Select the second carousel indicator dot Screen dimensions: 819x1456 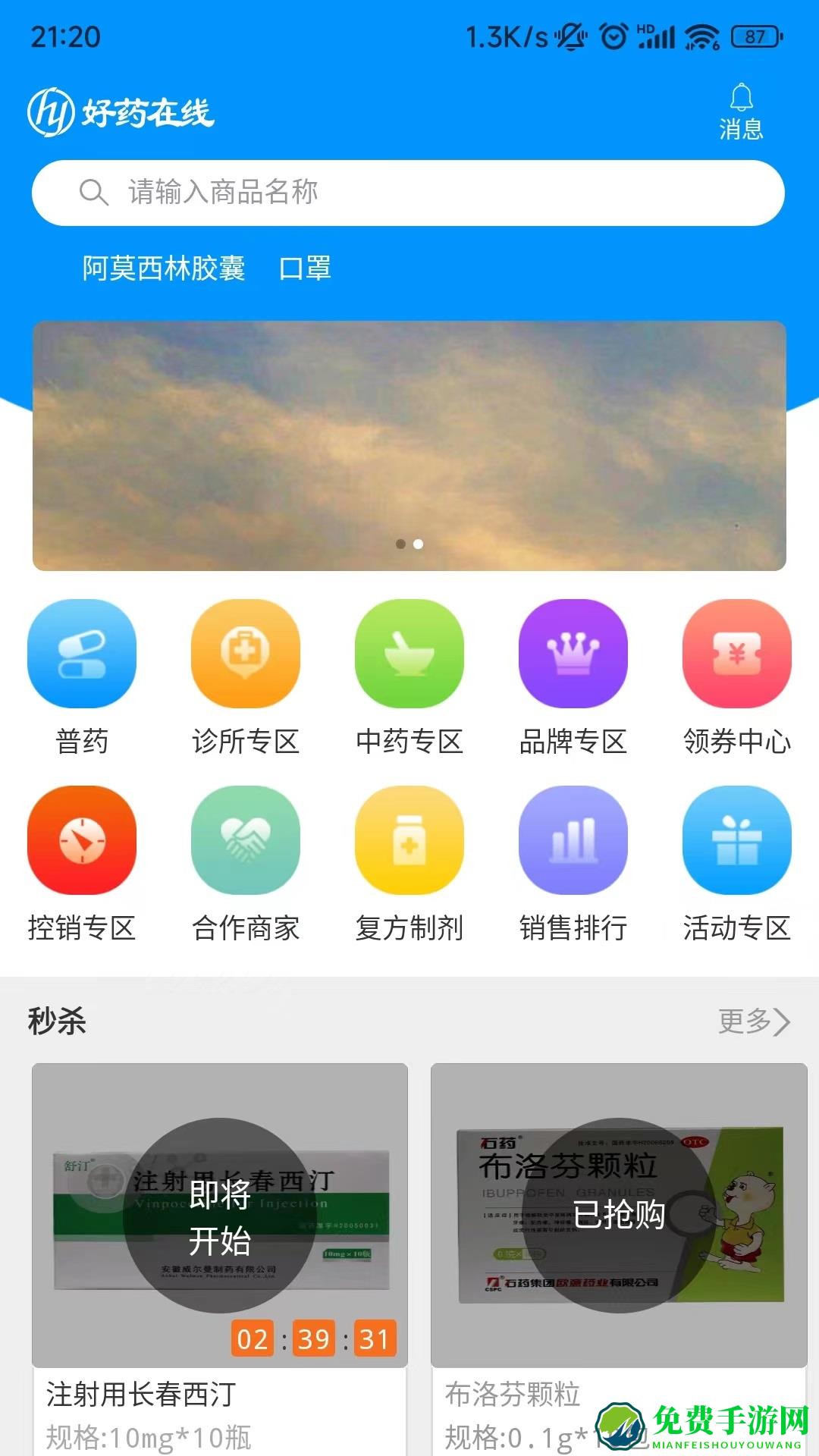[x=417, y=543]
